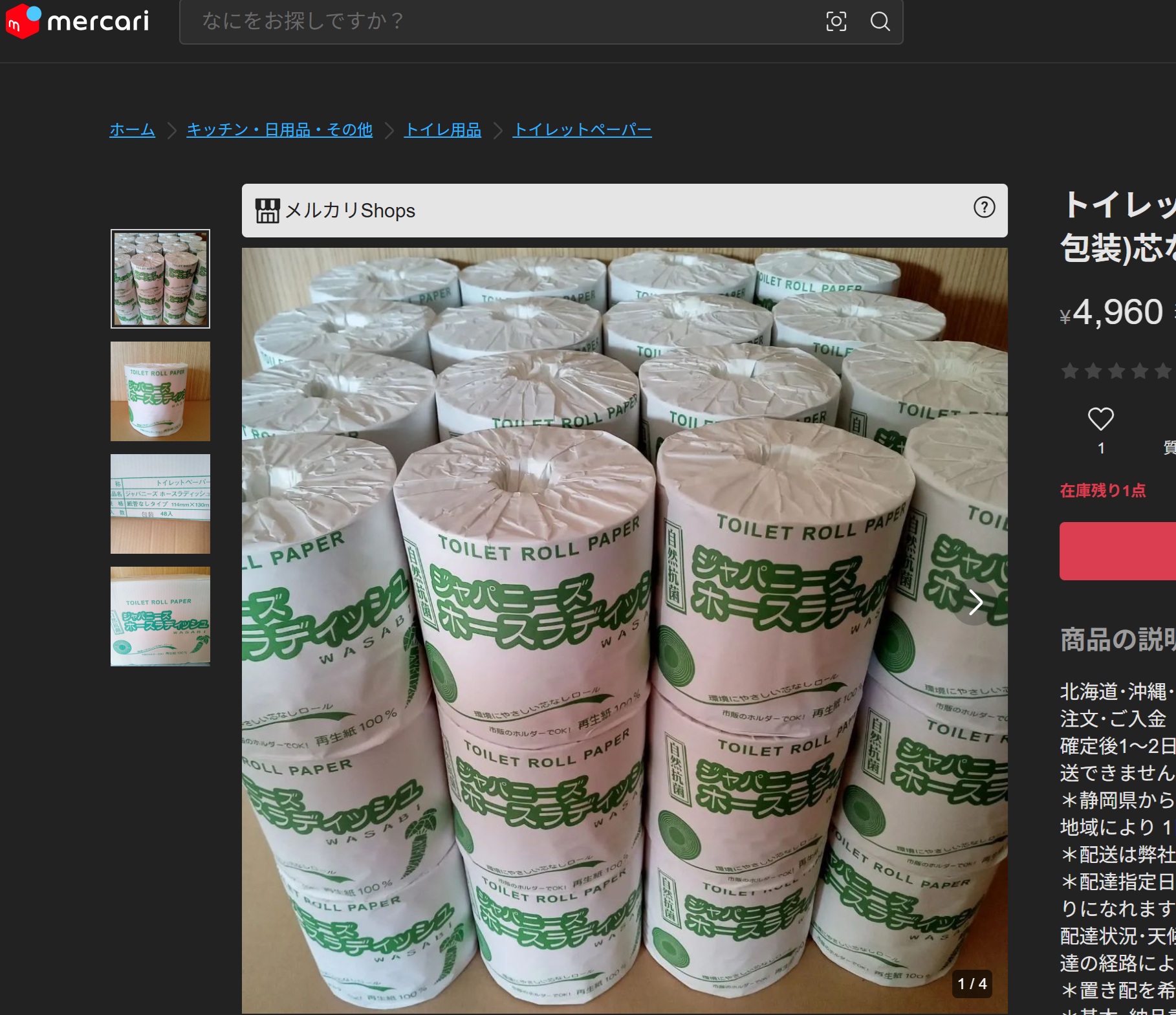Screen dimensions: 1176x1015
Task: Open メルカリShops help question icon
Action: click(x=984, y=208)
